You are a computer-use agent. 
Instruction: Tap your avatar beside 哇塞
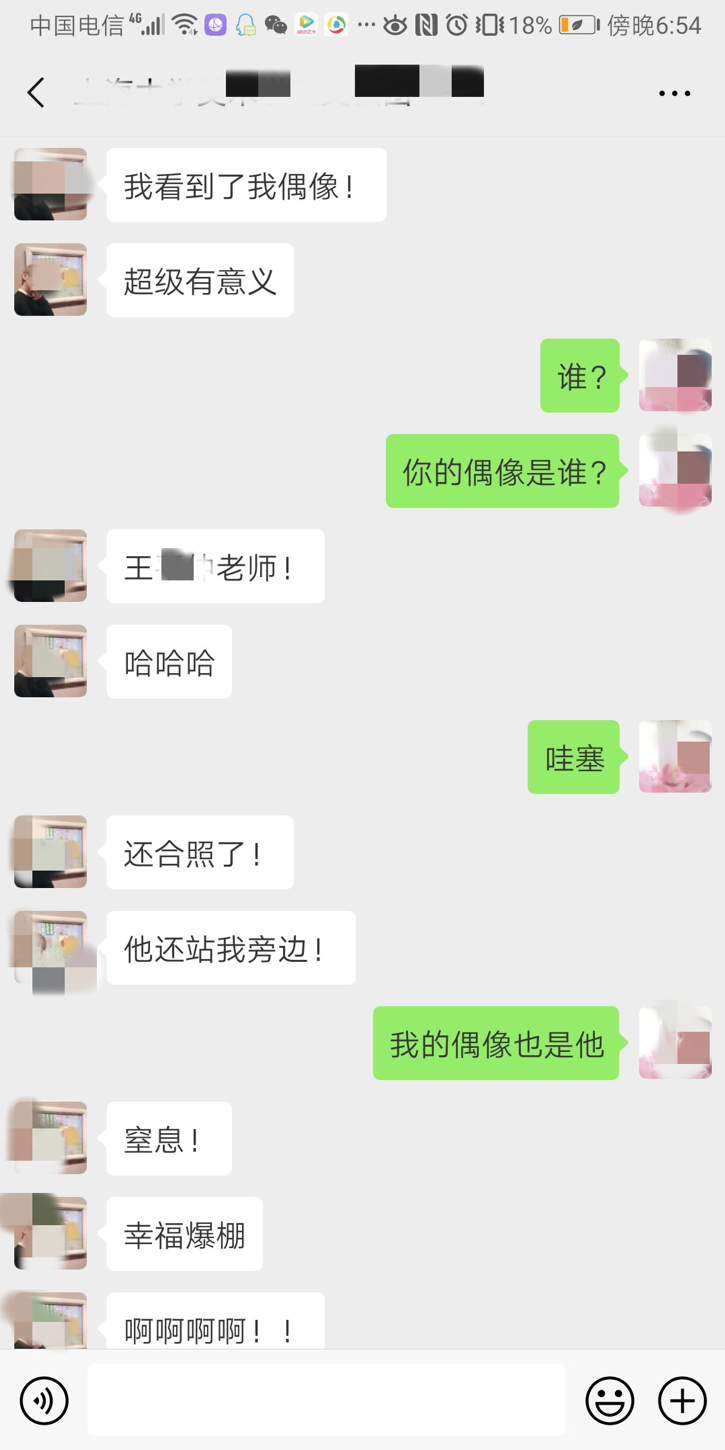pyautogui.click(x=675, y=757)
